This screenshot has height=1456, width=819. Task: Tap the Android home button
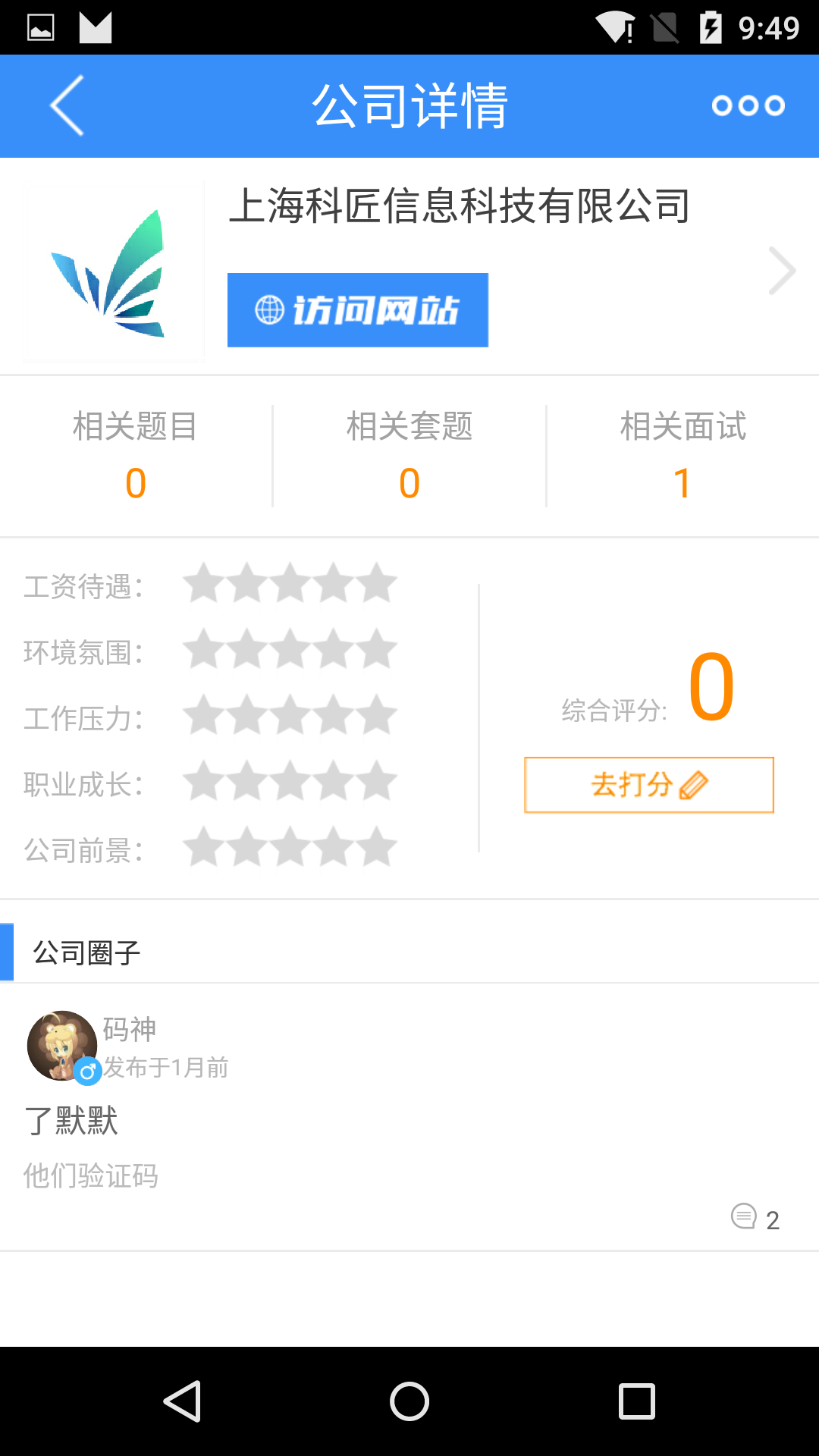pos(409,1401)
